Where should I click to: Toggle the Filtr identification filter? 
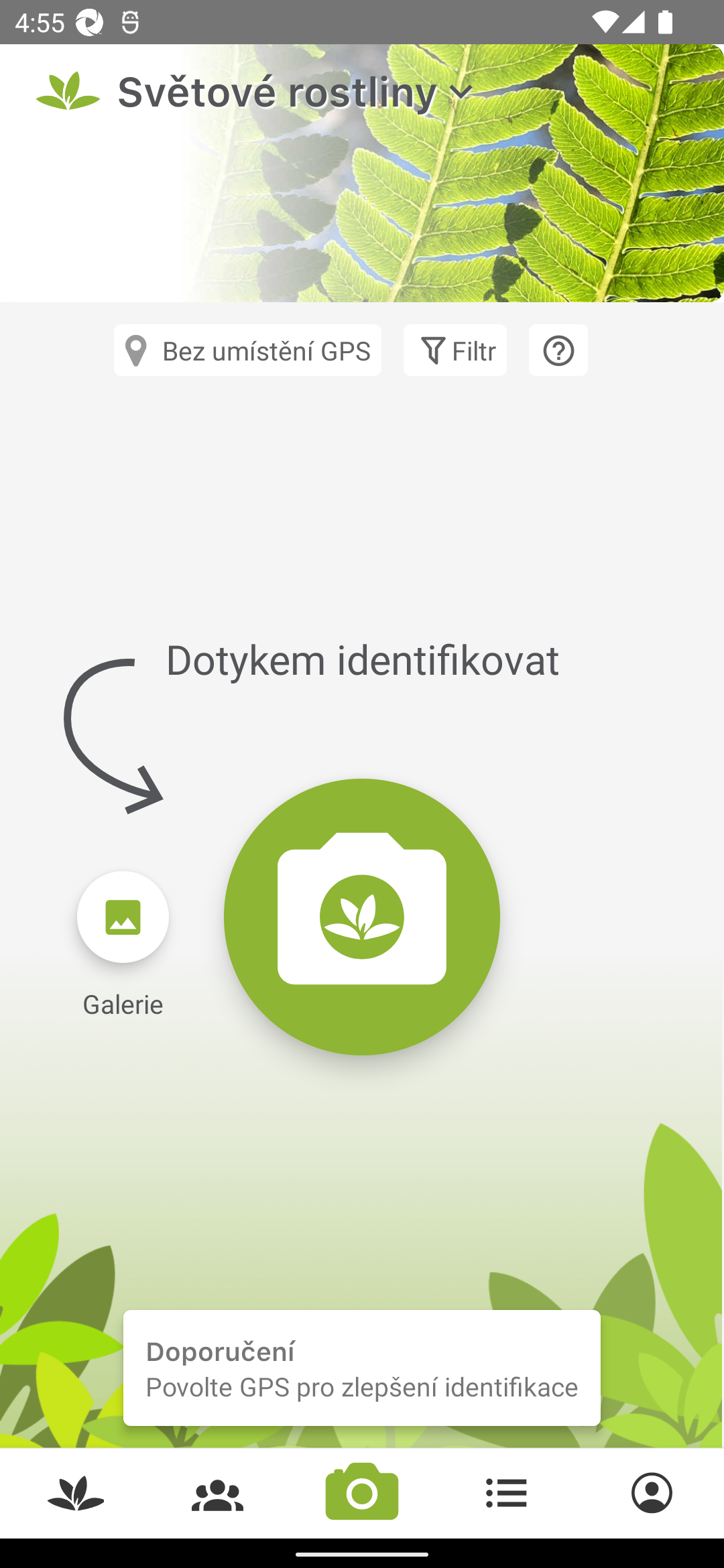click(x=455, y=350)
